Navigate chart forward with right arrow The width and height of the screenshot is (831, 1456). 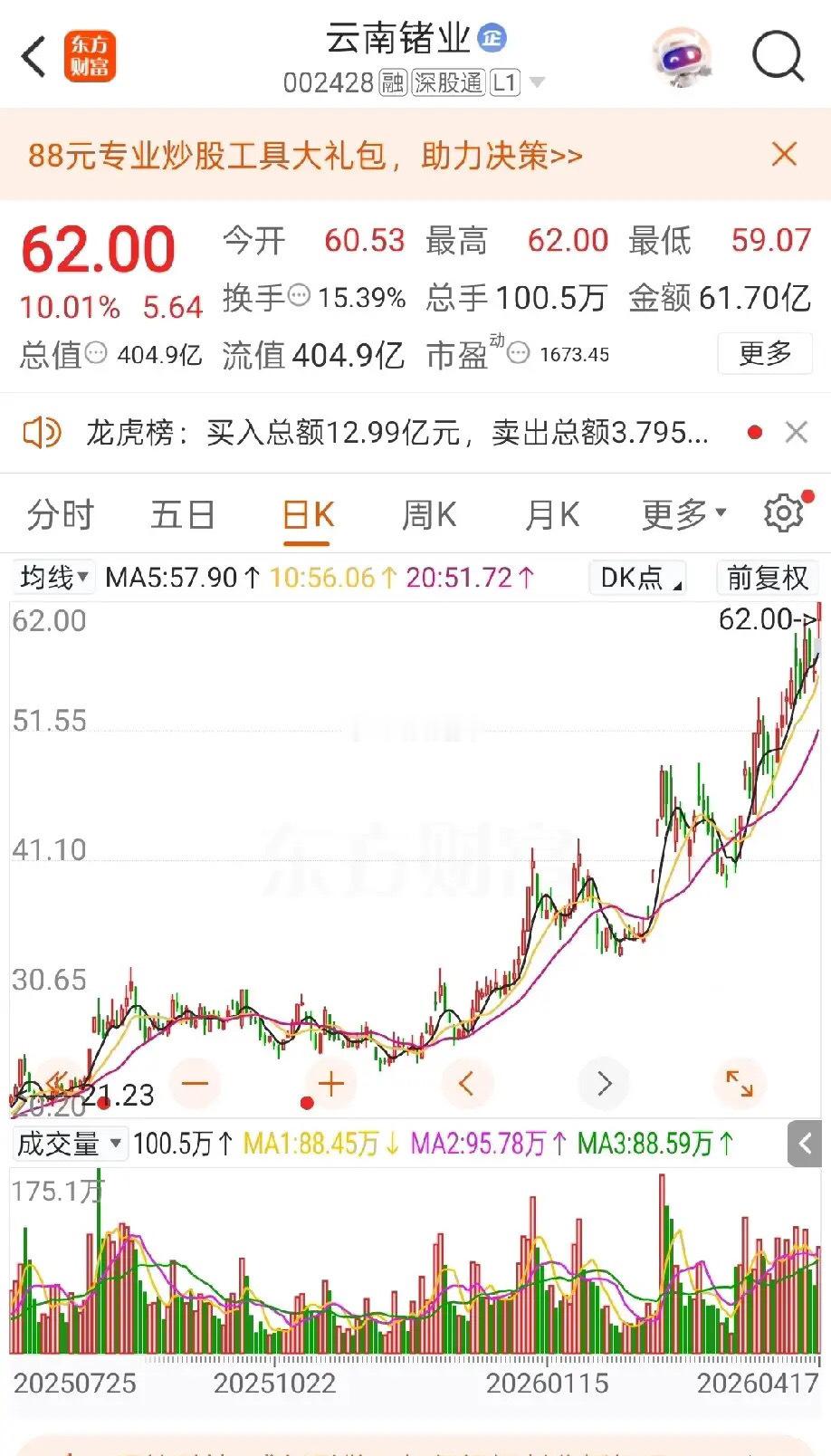[x=603, y=1083]
